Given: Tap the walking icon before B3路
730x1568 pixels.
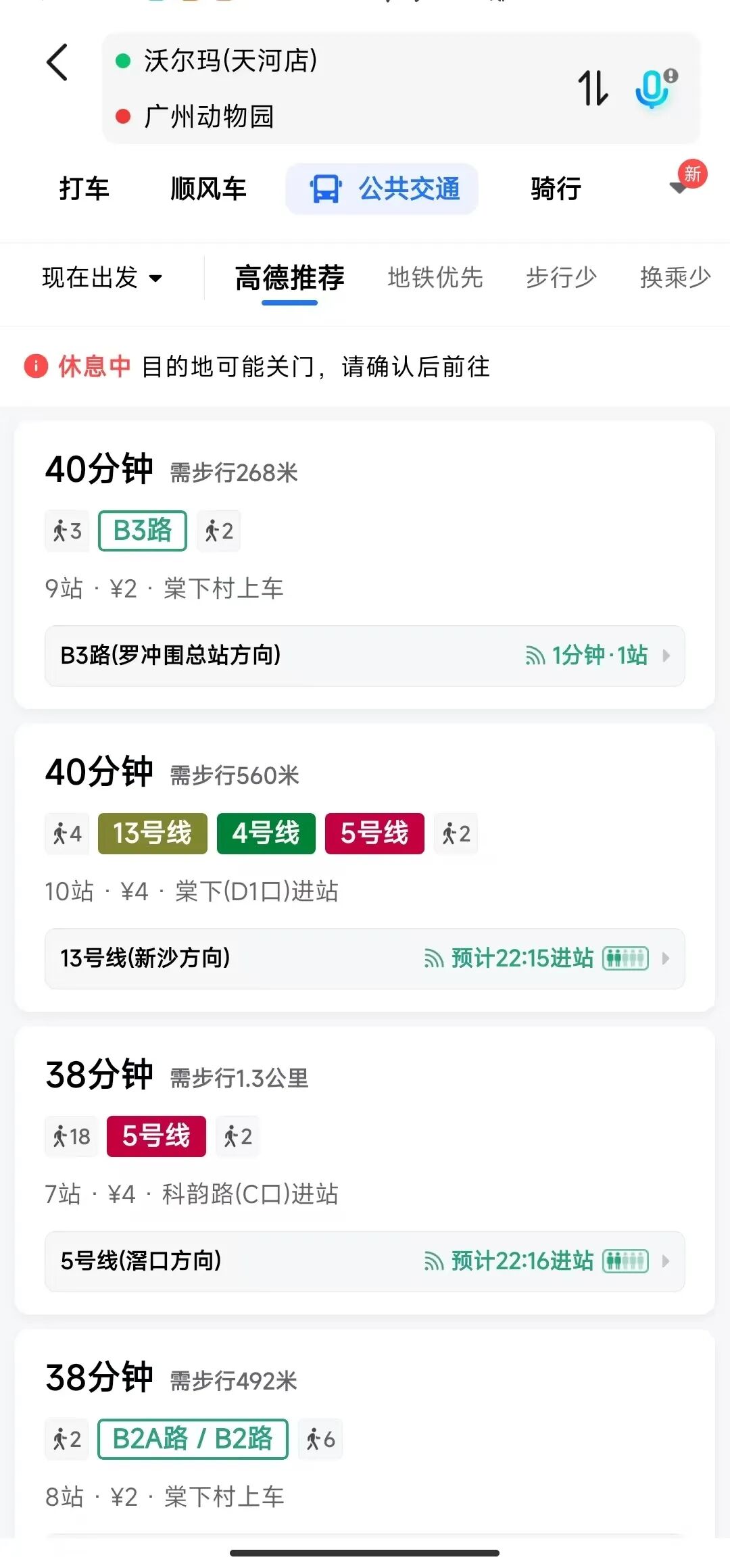Looking at the screenshot, I should click(x=66, y=531).
